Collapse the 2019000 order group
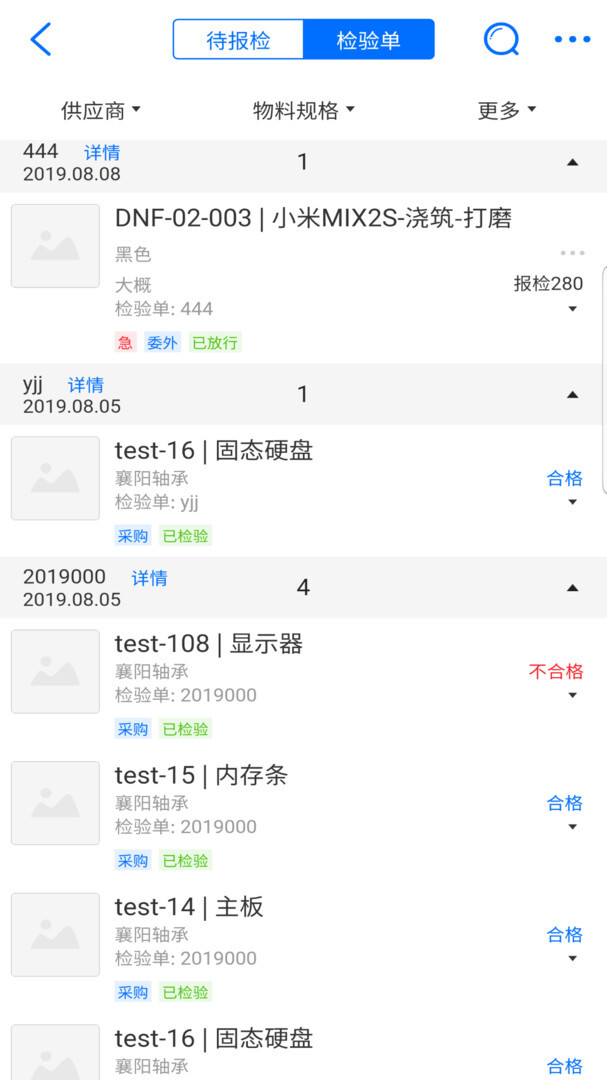This screenshot has height=1080, width=607. [572, 587]
